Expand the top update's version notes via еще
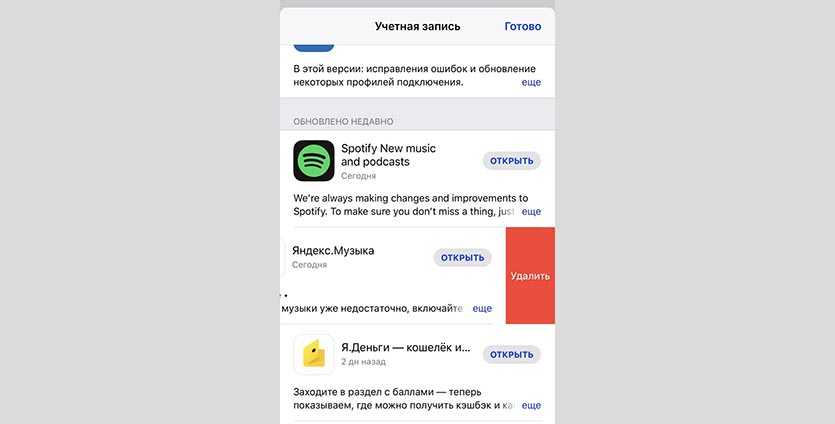Screen dimensions: 835x424 [531, 82]
